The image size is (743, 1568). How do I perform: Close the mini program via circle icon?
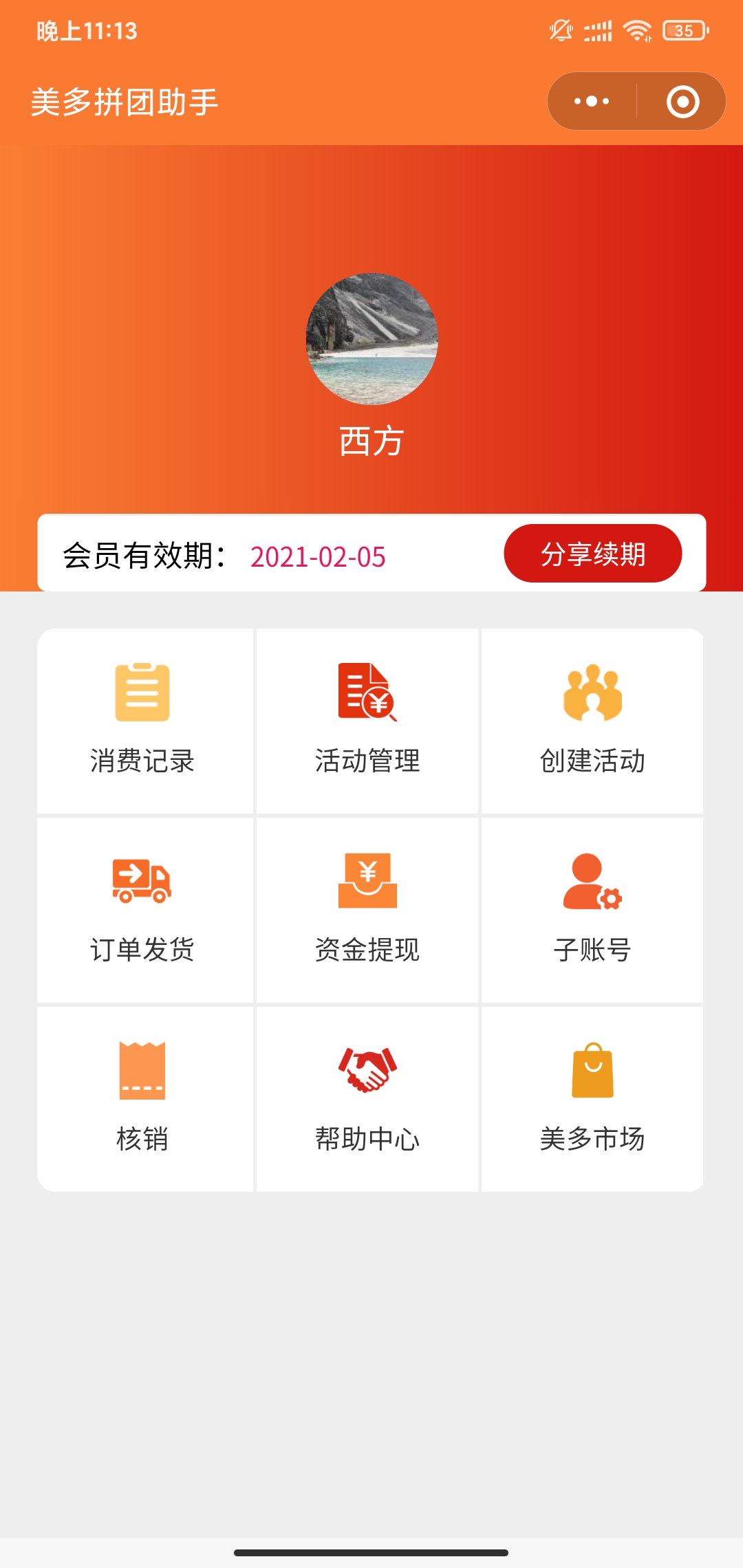[x=682, y=102]
